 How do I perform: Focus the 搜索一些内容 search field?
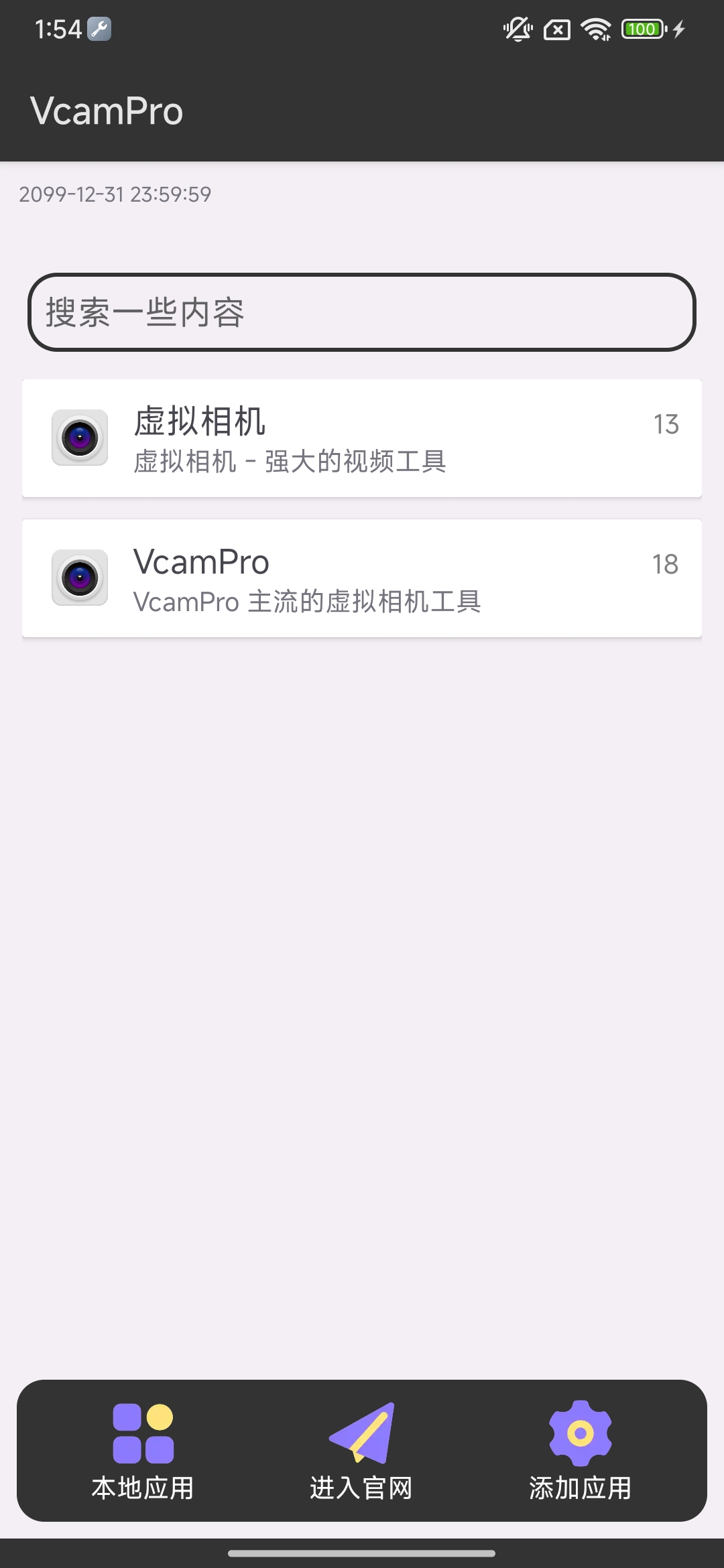[x=362, y=312]
